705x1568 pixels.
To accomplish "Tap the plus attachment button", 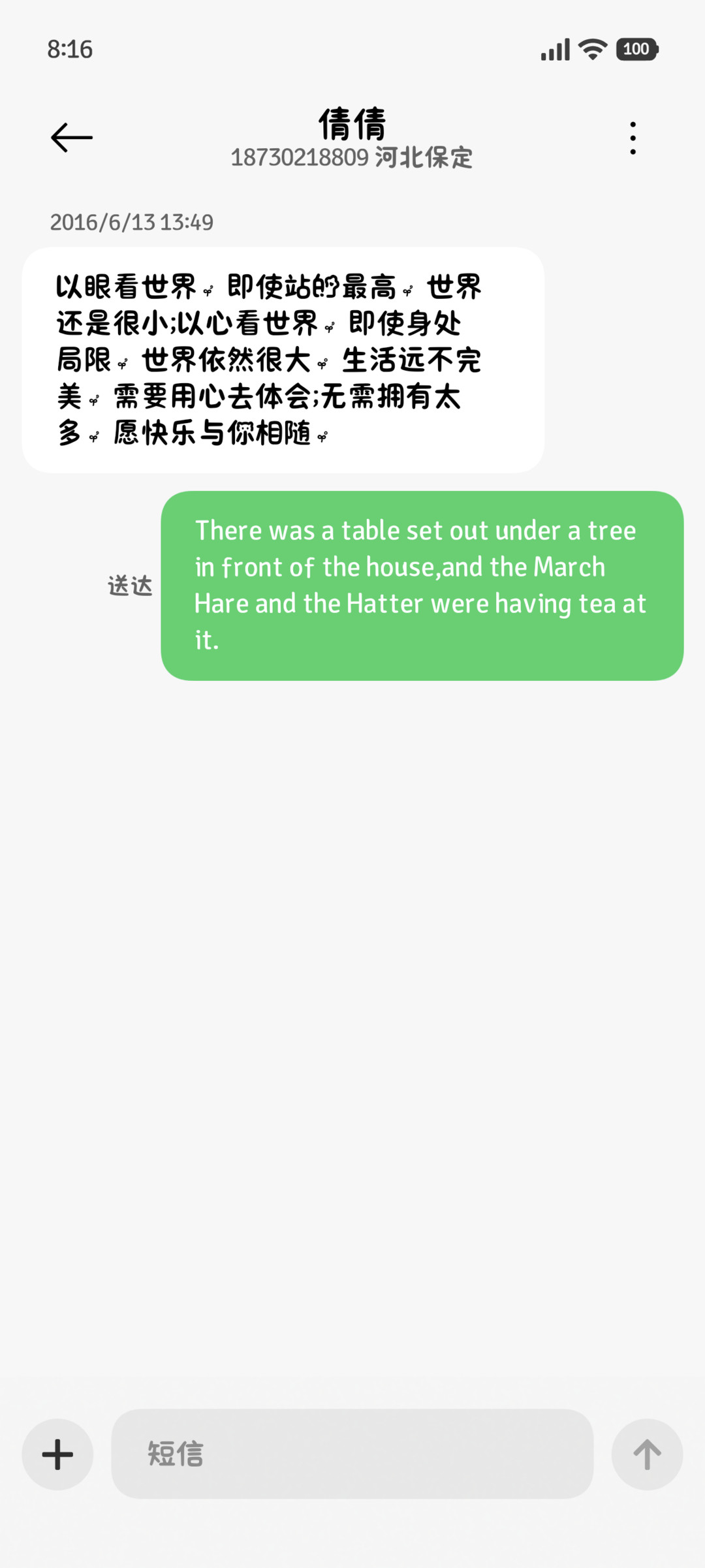I will pyautogui.click(x=57, y=1454).
